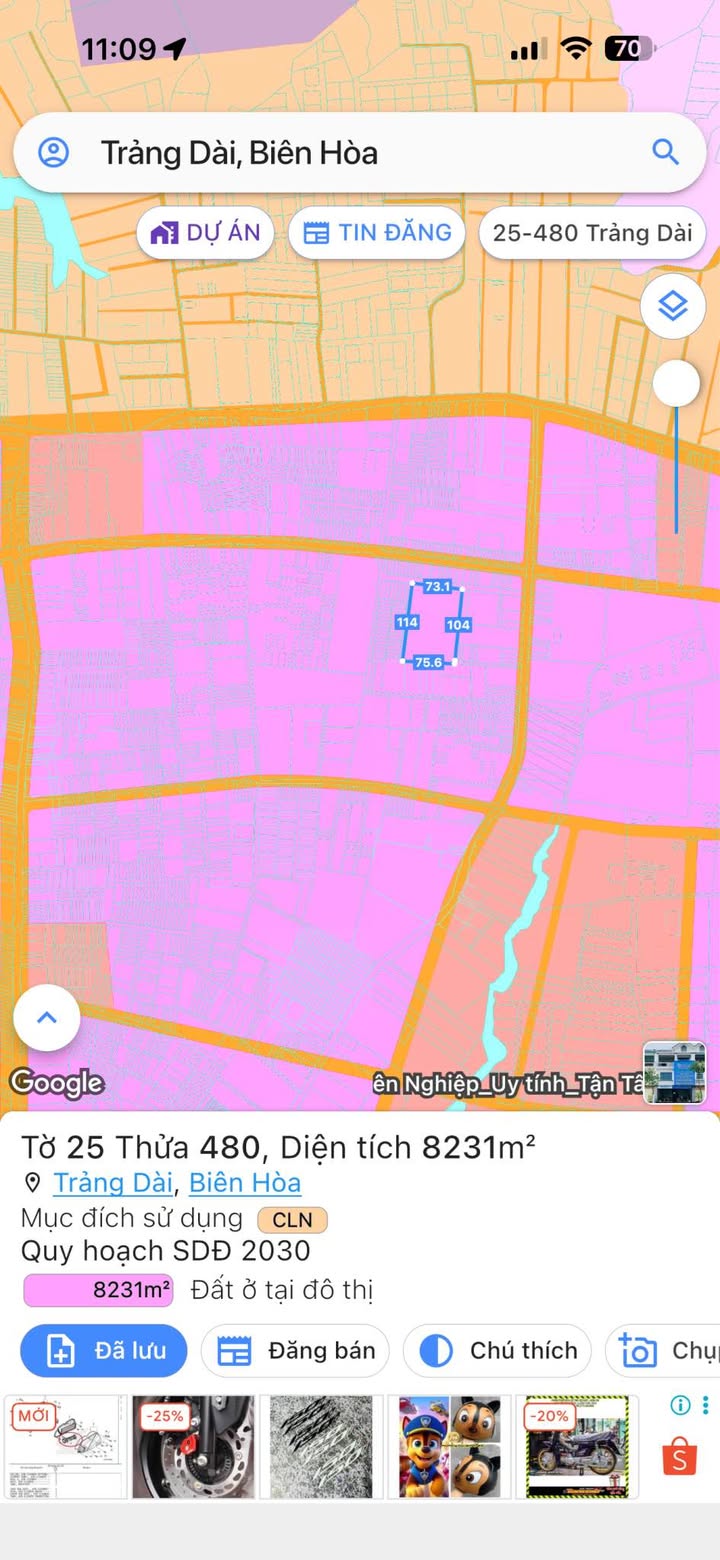Open the DỰ ÁN chip
Image resolution: width=720 pixels, height=1560 pixels.
(205, 233)
